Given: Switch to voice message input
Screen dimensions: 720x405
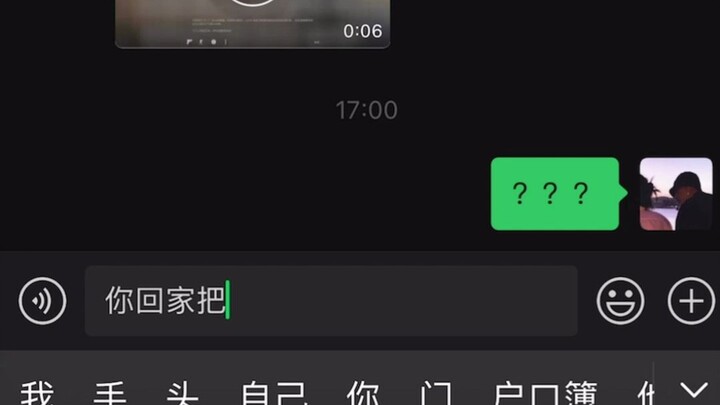Looking at the screenshot, I should 42,300.
